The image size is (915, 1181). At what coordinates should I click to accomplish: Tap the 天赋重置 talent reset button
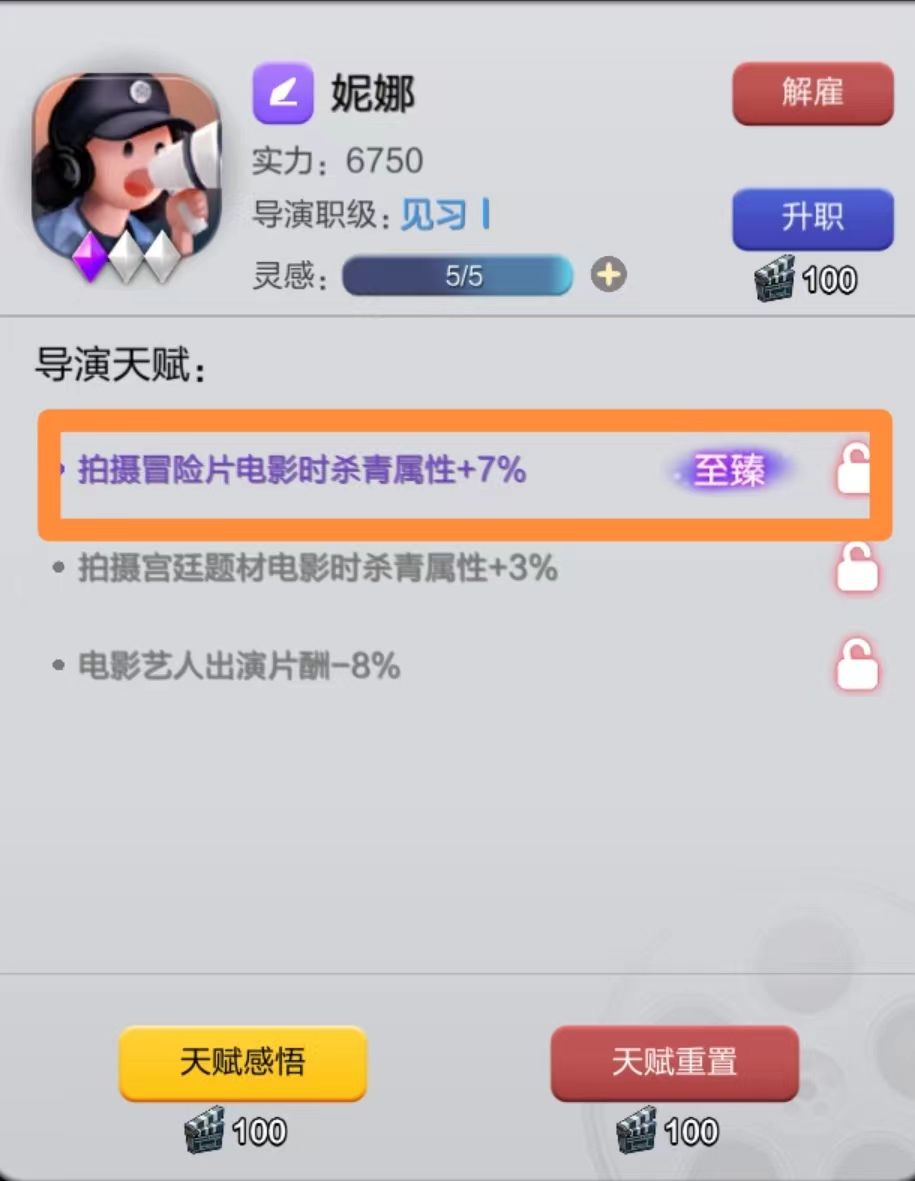(674, 1064)
